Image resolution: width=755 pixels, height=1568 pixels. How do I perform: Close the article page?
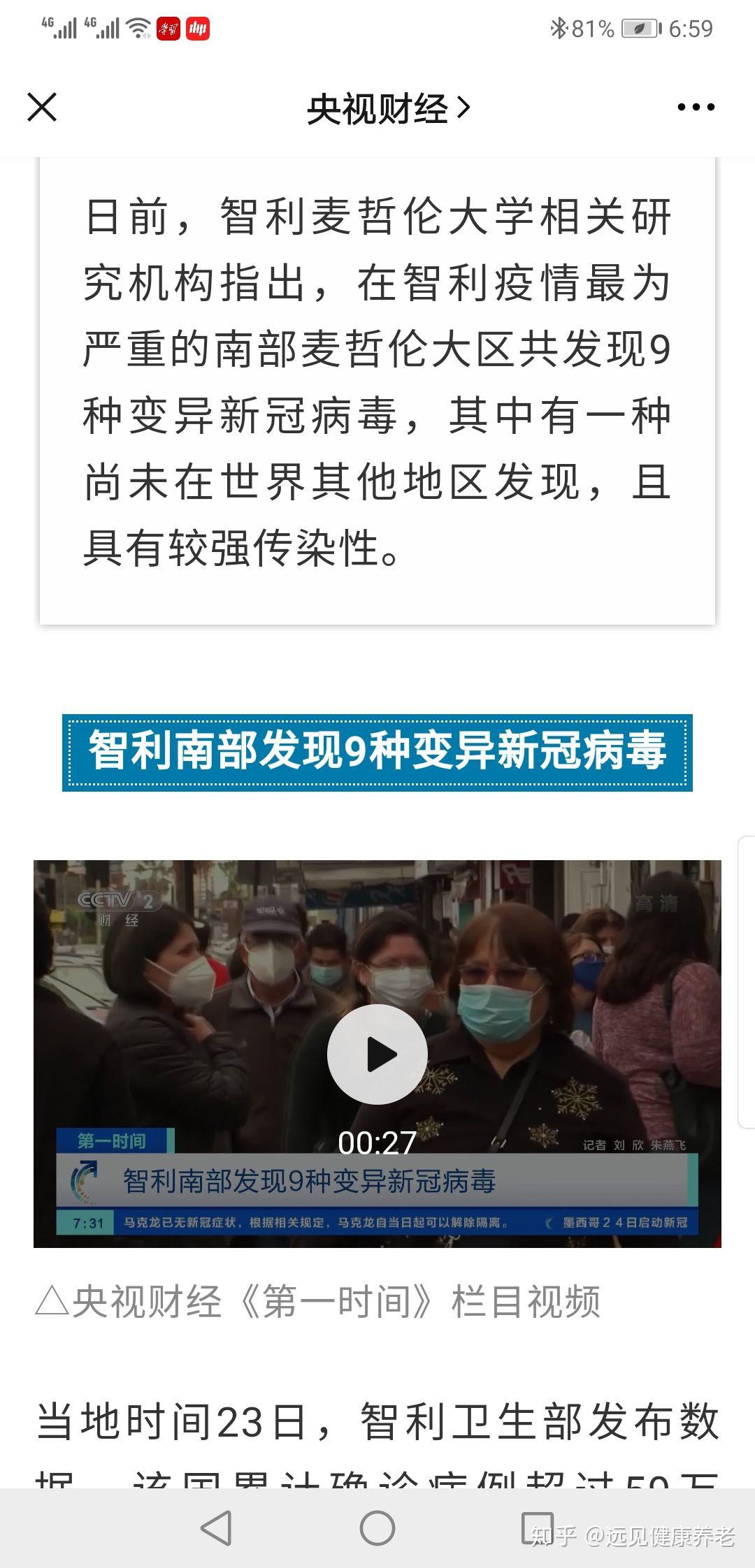pyautogui.click(x=42, y=108)
